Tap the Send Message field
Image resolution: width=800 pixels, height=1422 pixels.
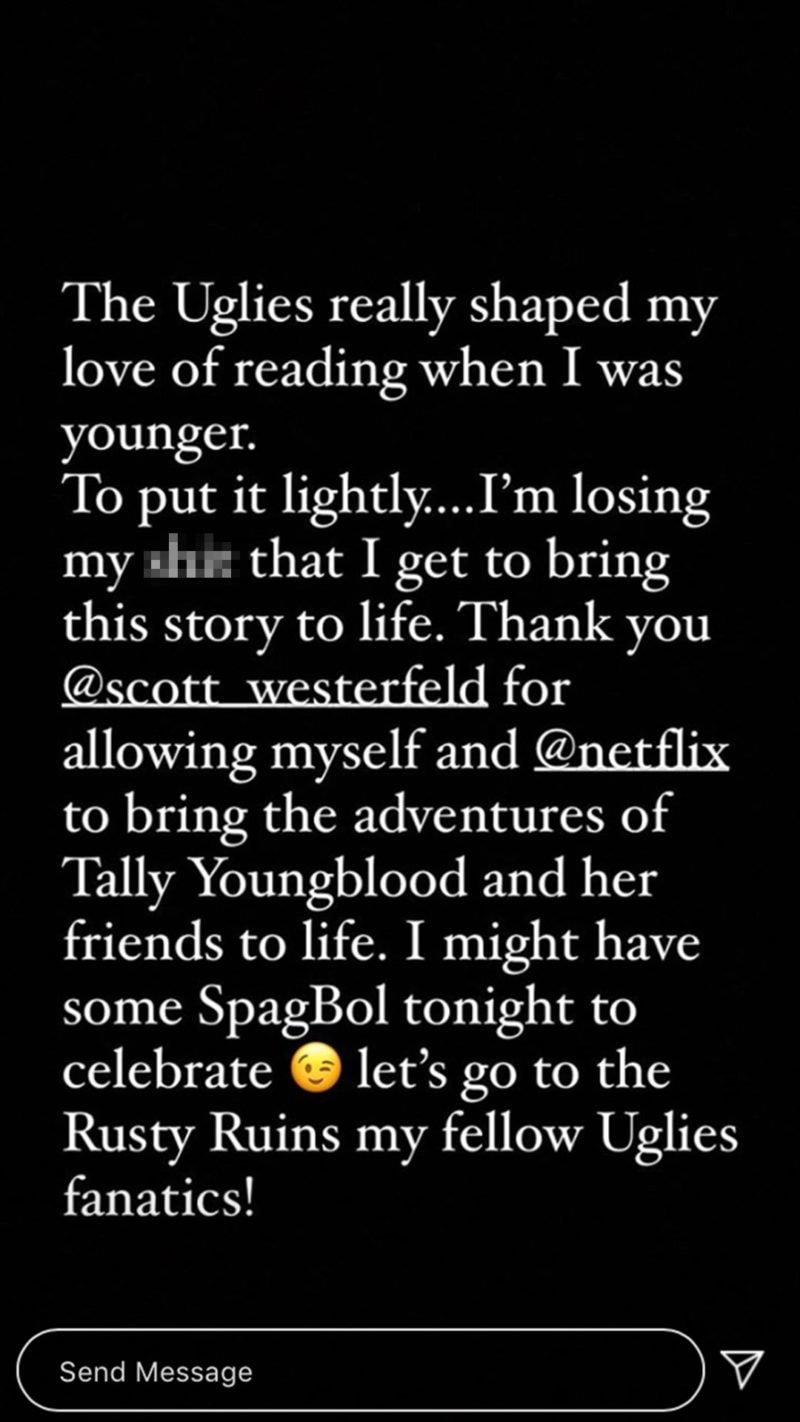(x=360, y=1371)
